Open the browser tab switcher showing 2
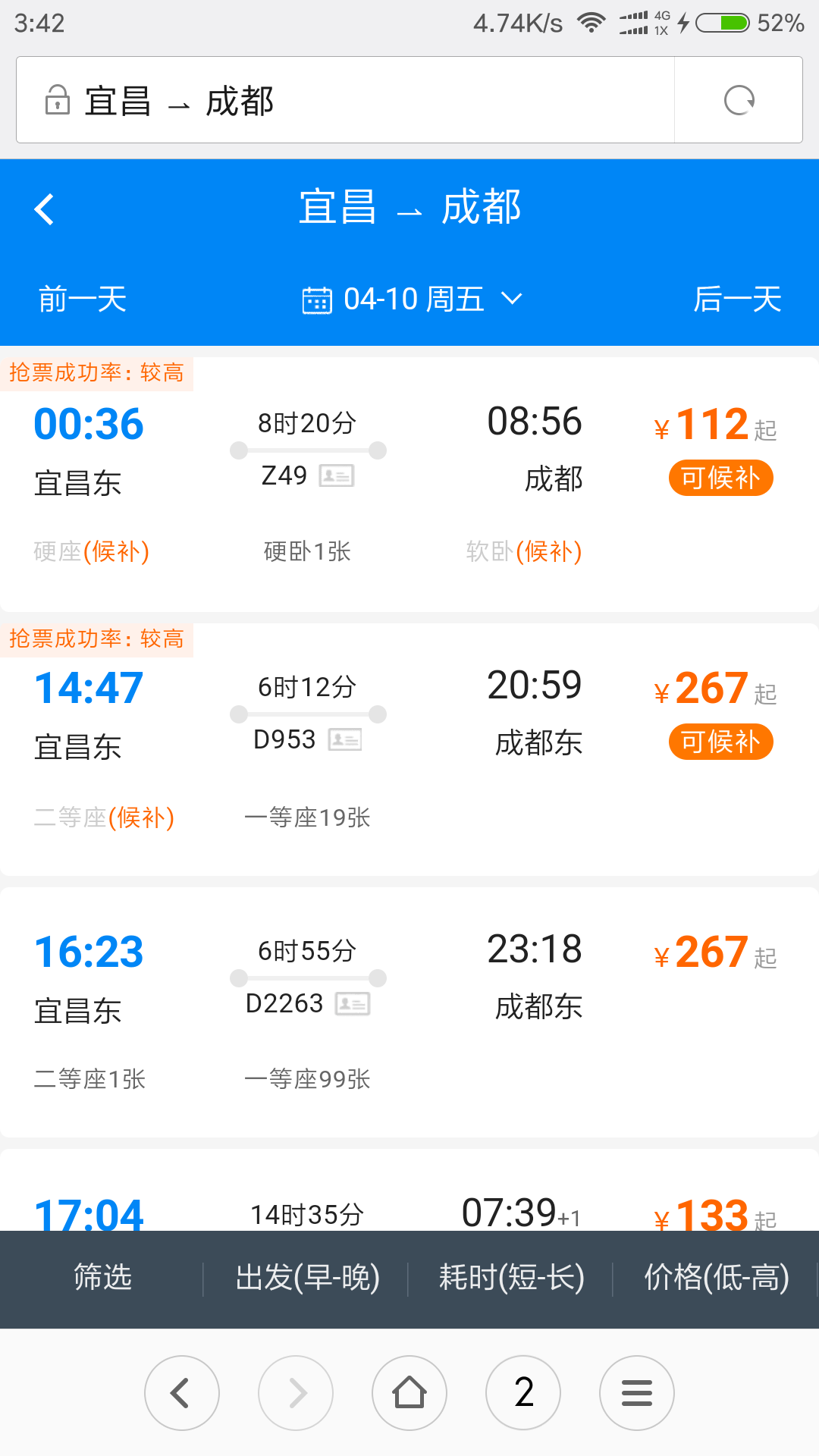The height and width of the screenshot is (1456, 819). pyautogui.click(x=523, y=1393)
